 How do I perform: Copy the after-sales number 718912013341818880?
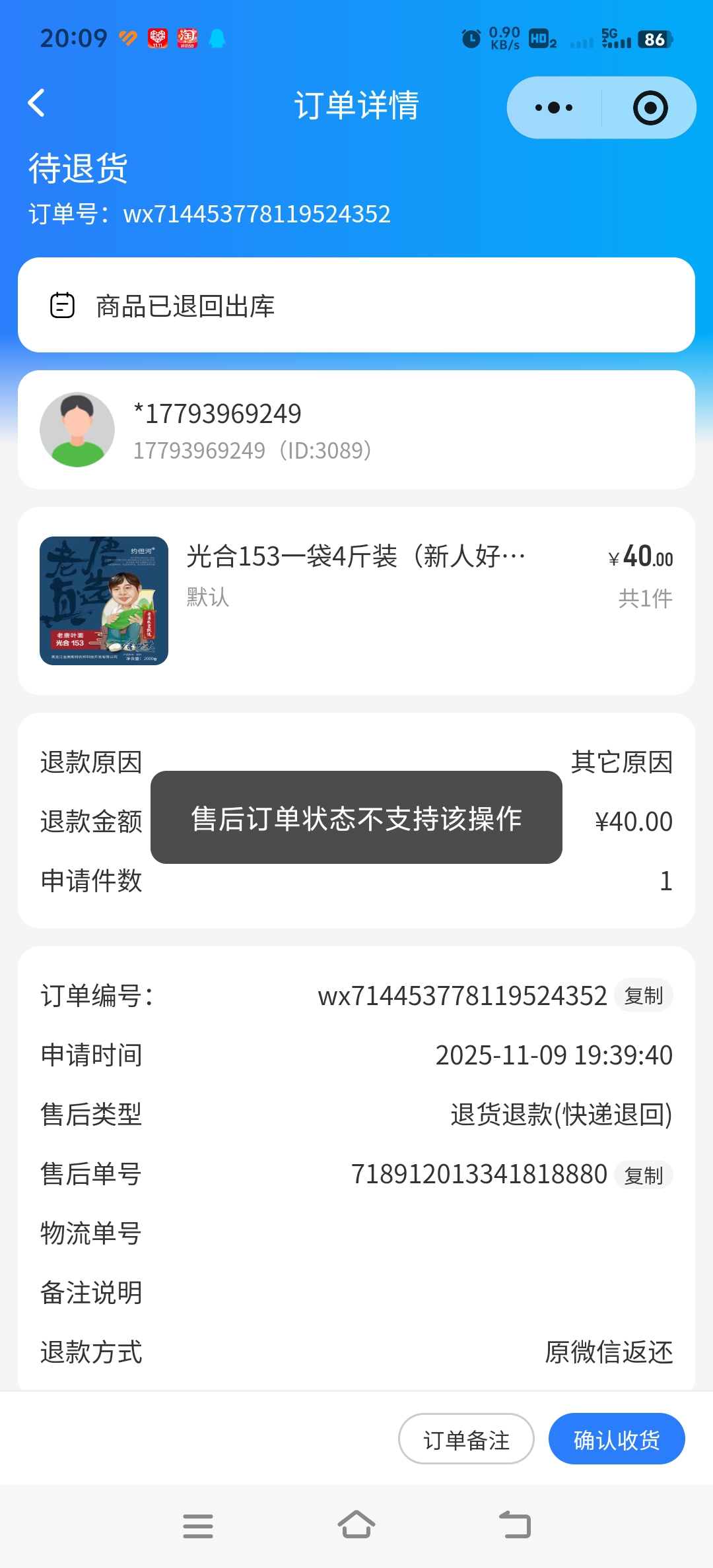point(644,1175)
